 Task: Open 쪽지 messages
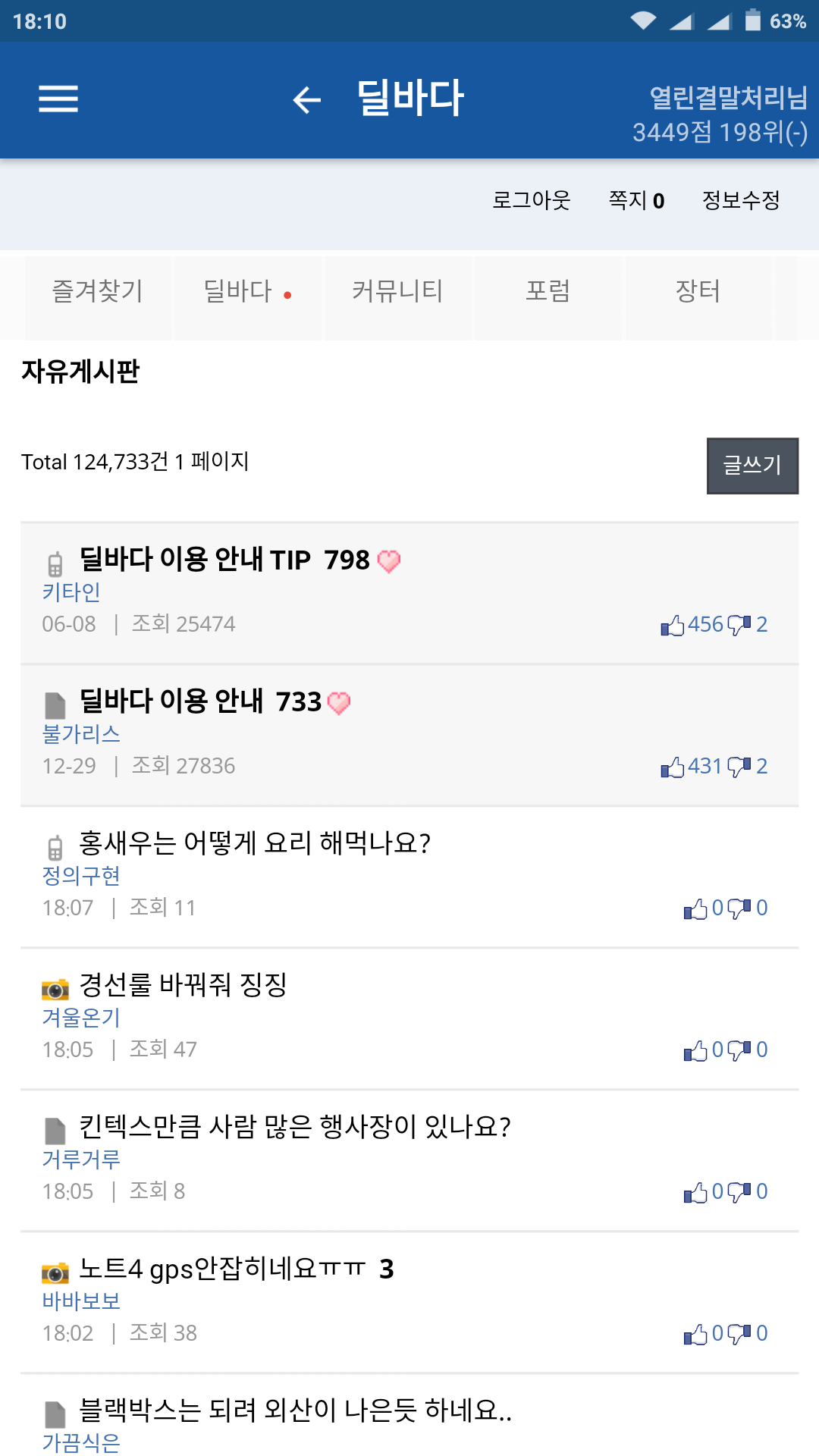coord(636,200)
